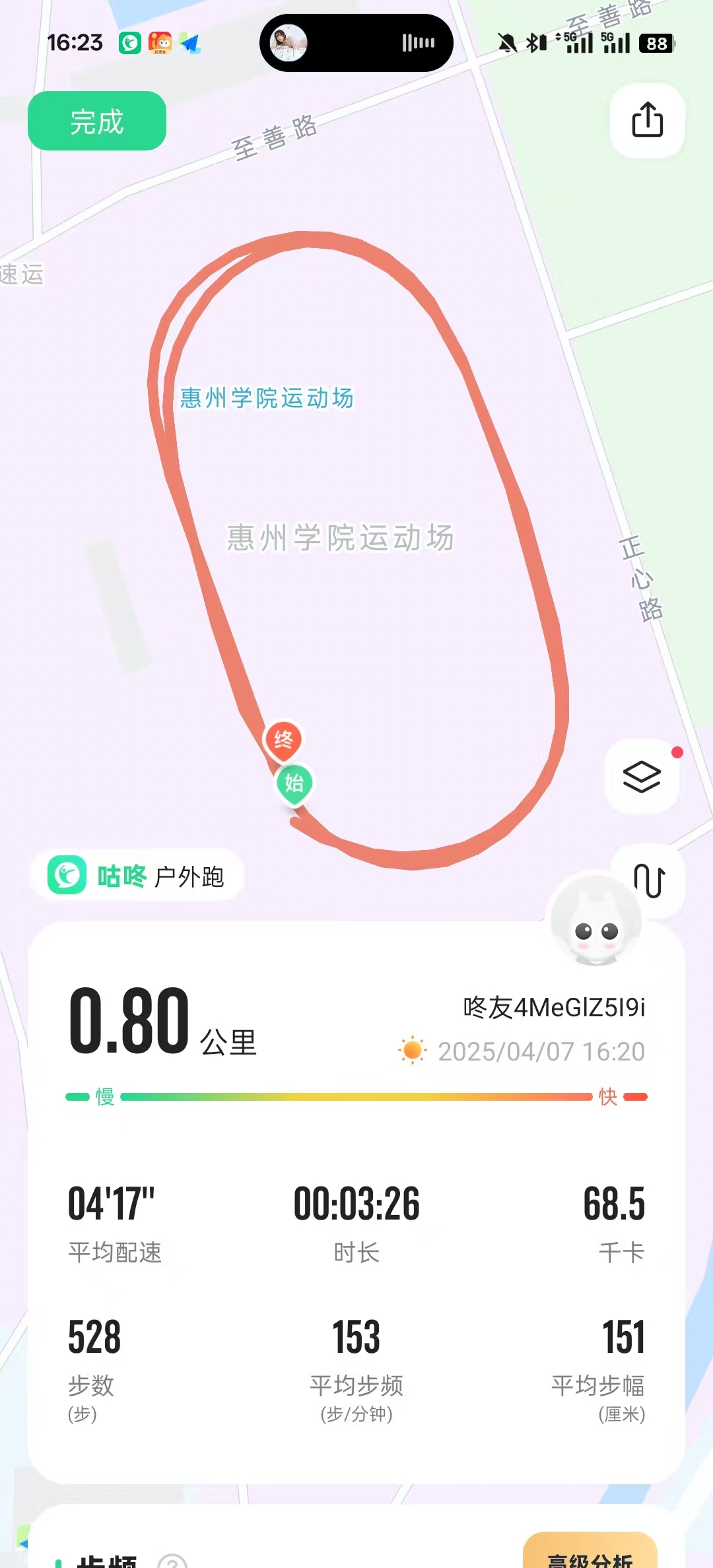Tap the route track toggle icon

tap(648, 880)
